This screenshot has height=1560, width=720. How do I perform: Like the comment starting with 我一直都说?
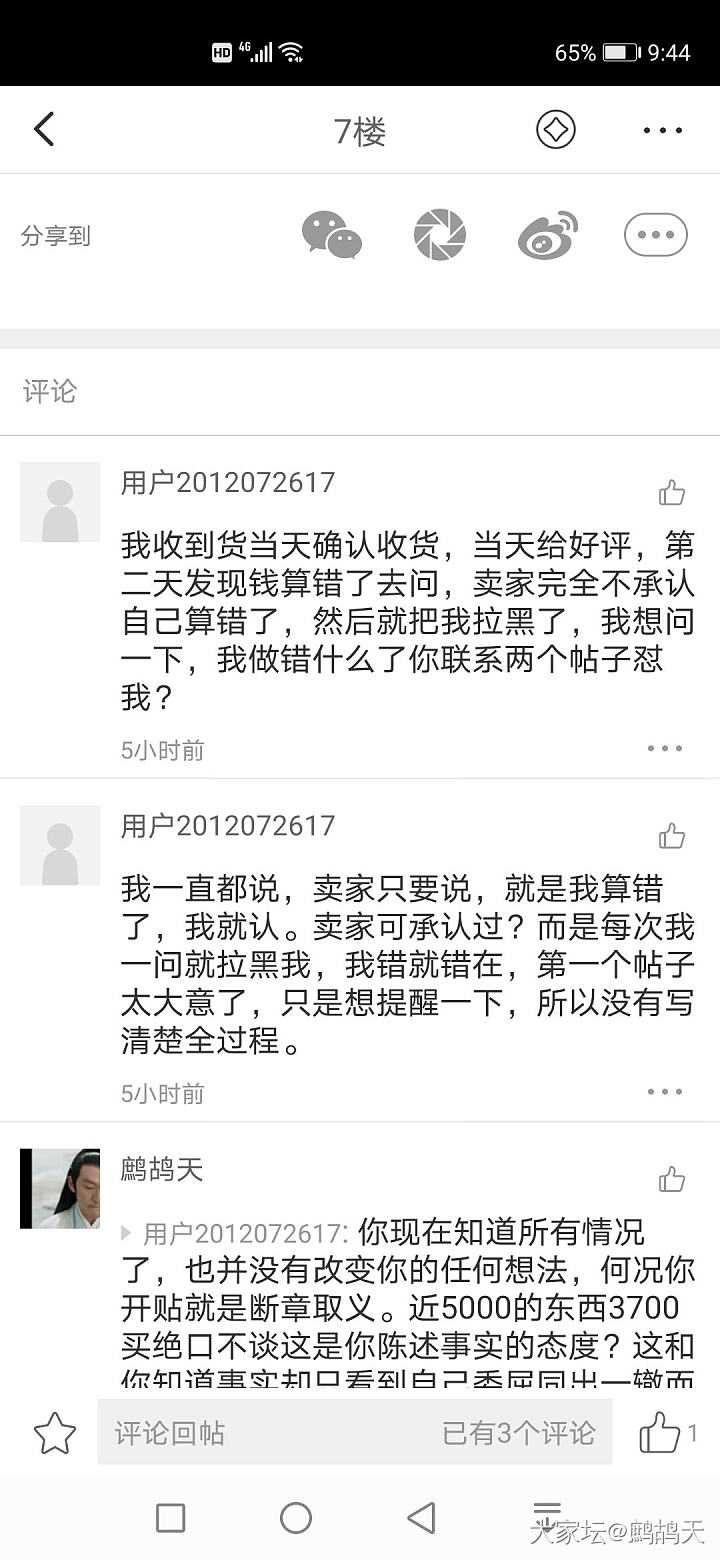pos(672,836)
